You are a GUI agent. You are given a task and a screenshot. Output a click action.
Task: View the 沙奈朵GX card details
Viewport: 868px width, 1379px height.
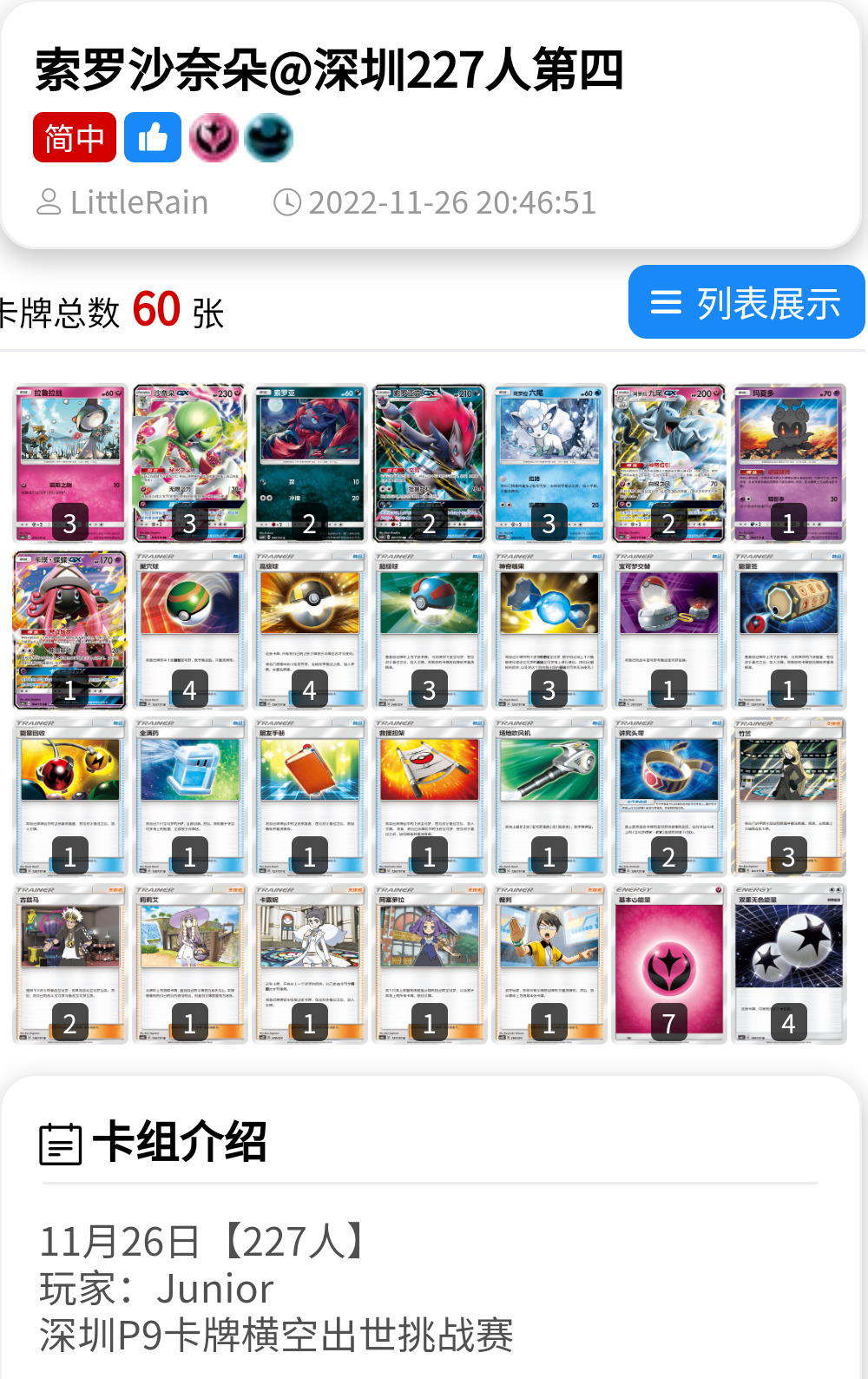[x=190, y=464]
